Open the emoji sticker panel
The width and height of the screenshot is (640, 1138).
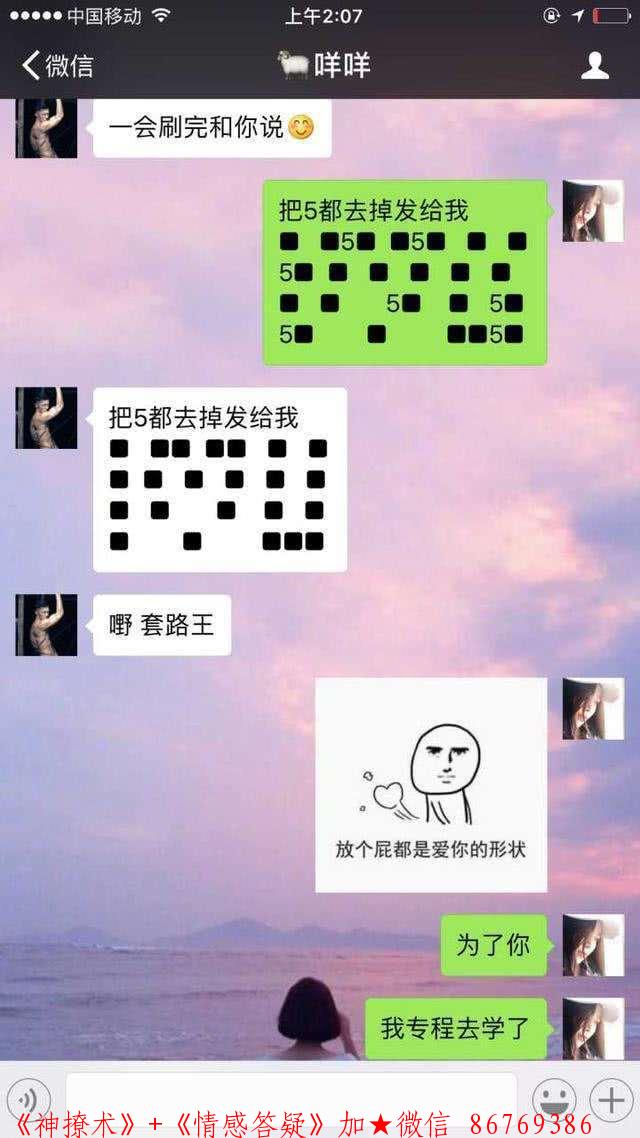click(x=554, y=1098)
